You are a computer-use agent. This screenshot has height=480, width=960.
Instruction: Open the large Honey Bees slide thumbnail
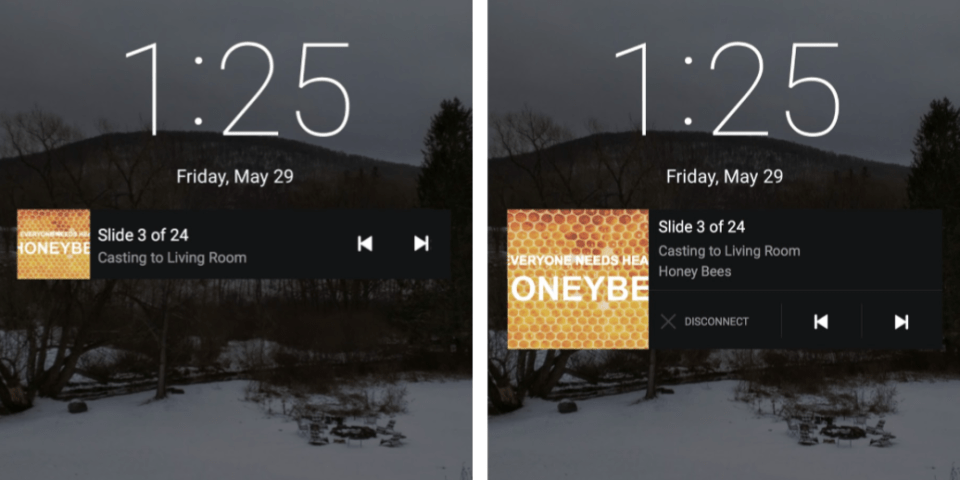pos(578,279)
